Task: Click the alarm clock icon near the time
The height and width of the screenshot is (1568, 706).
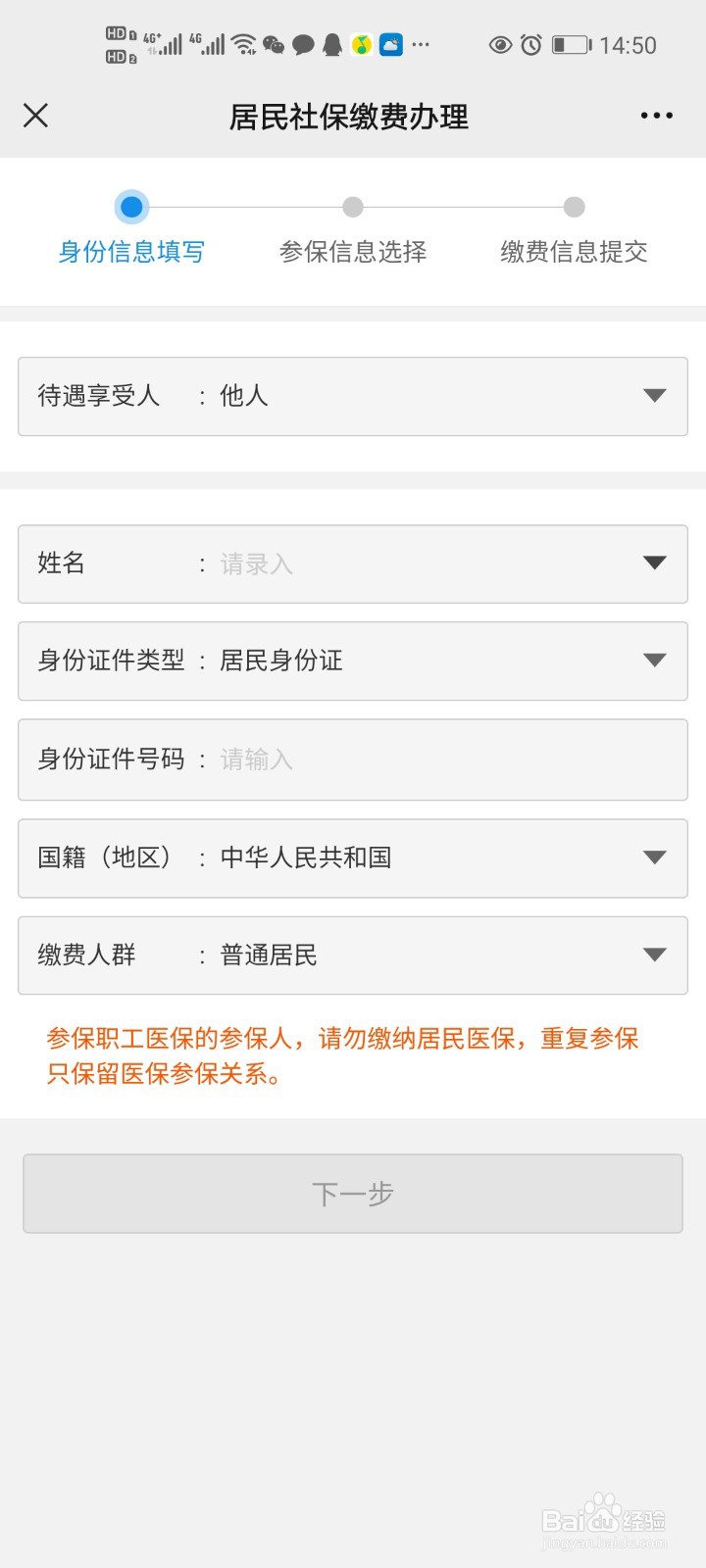Action: tap(530, 44)
